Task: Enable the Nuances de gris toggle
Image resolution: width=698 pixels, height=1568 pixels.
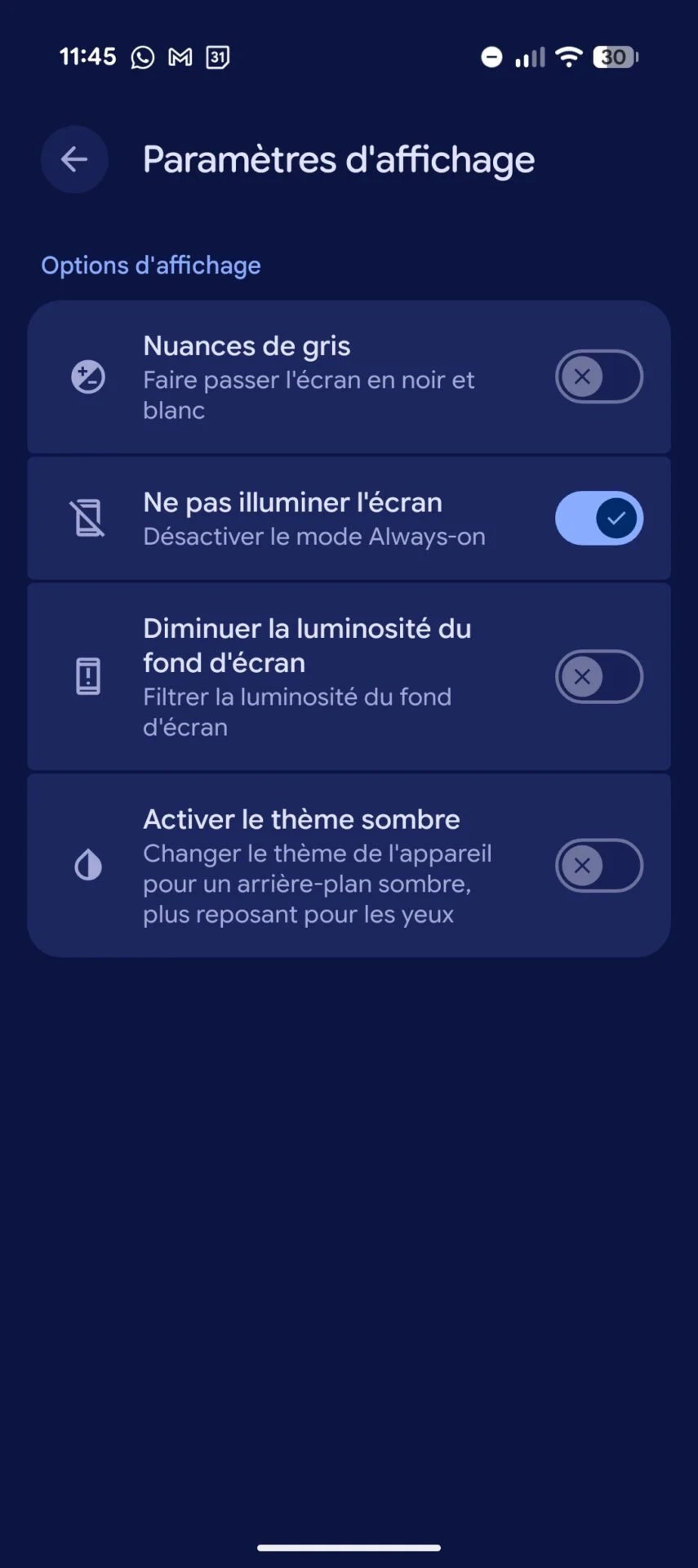Action: (x=599, y=376)
